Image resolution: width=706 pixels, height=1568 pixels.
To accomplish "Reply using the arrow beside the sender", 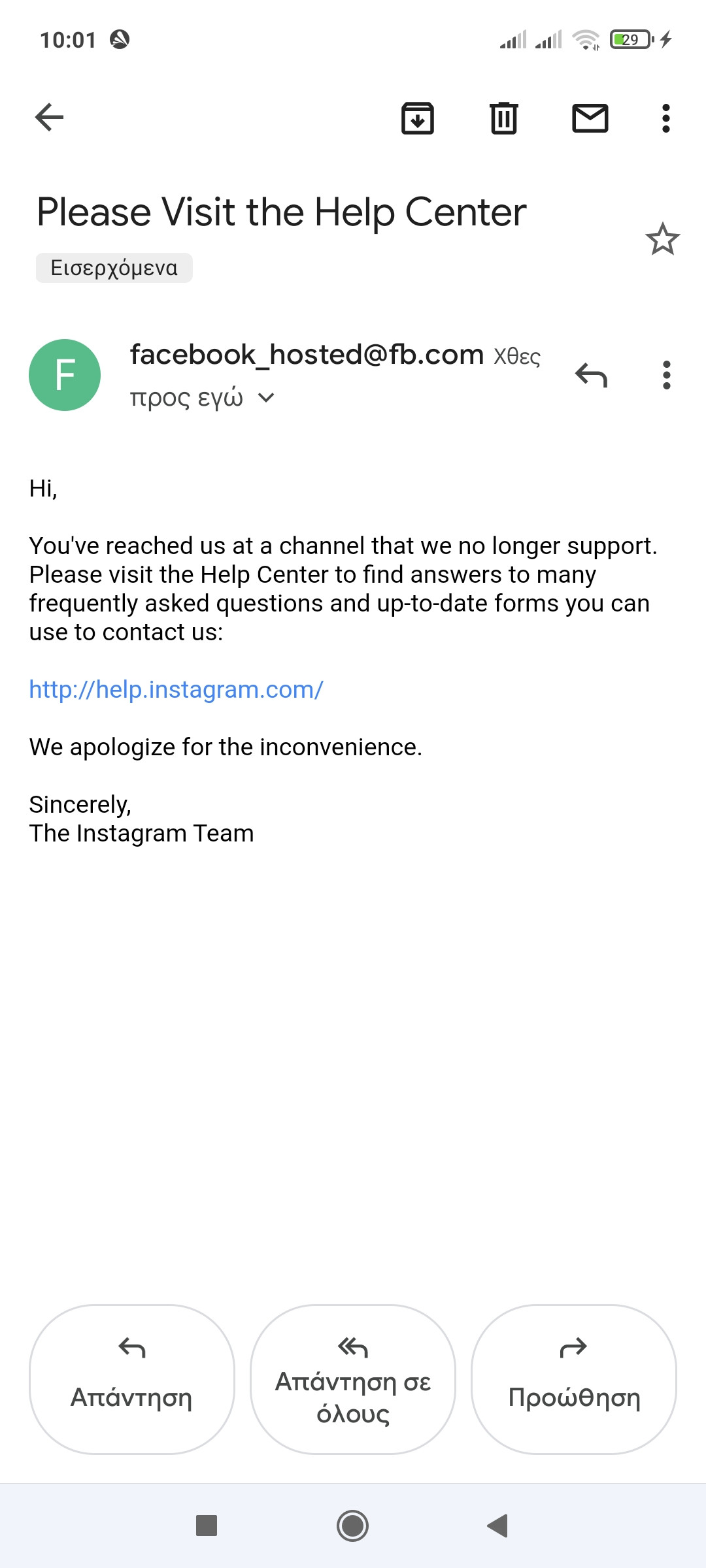I will [x=592, y=375].
